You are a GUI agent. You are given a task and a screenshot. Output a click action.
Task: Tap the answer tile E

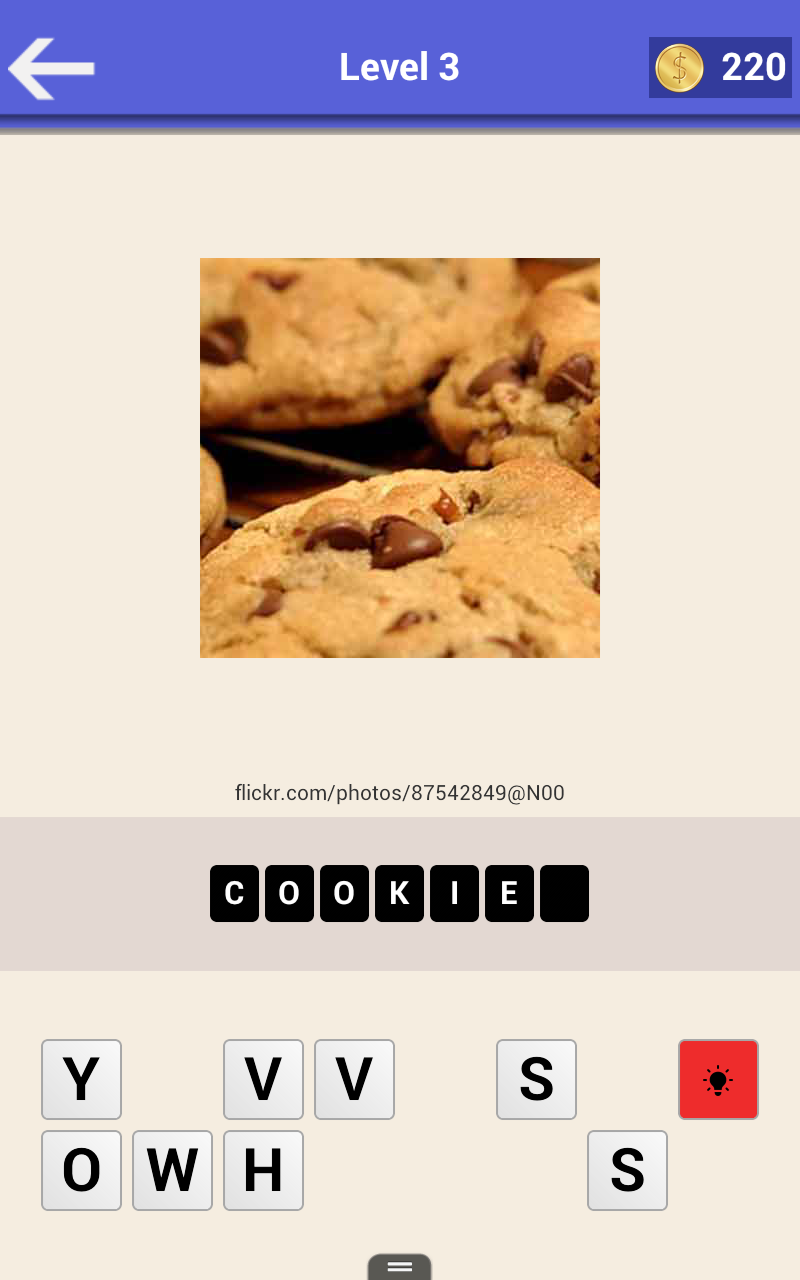(x=509, y=893)
